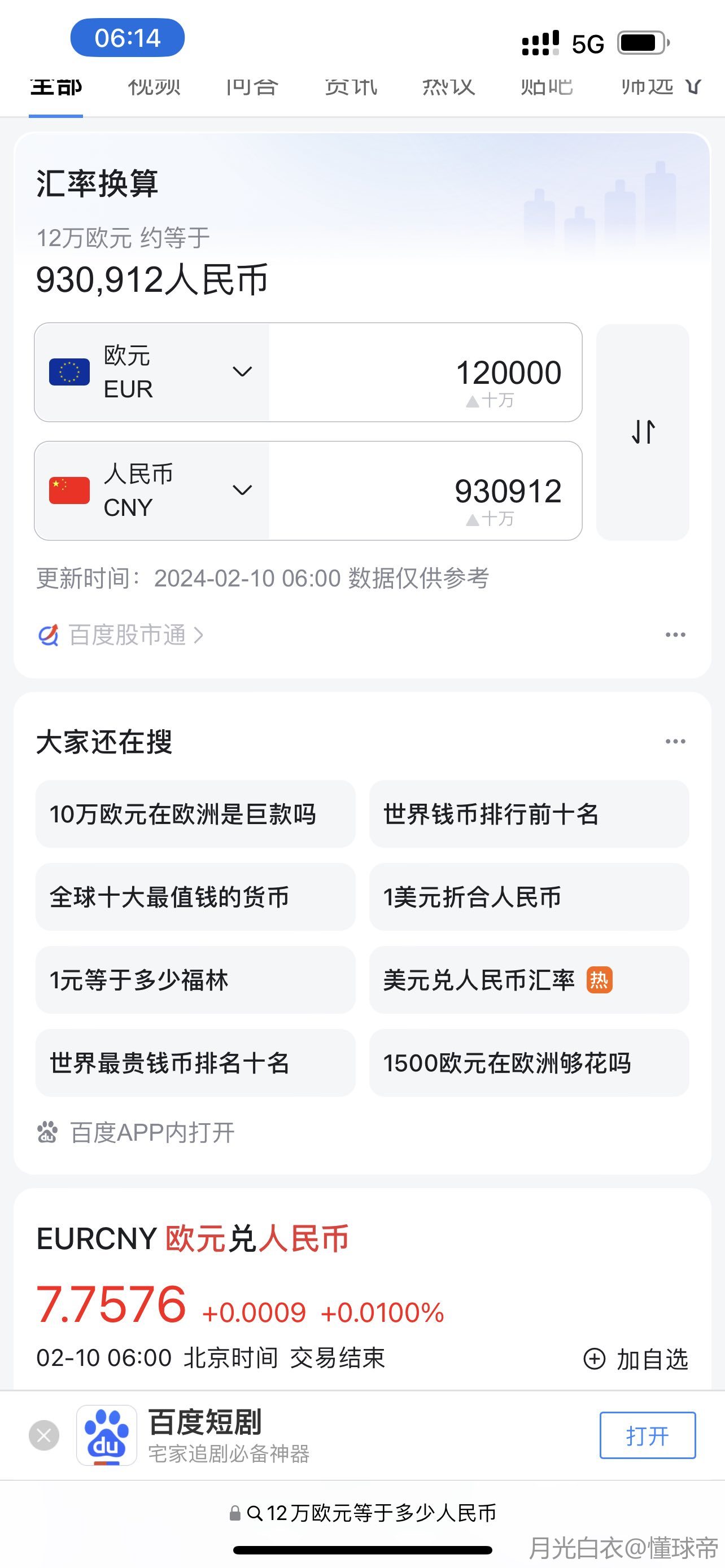Search 美元兑人民币汇率
725x1568 pixels.
529,980
